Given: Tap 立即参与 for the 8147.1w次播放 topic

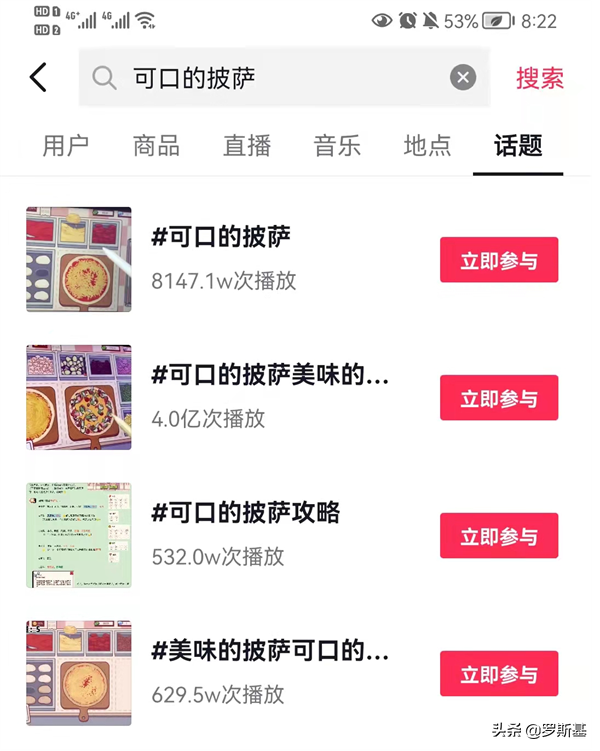Looking at the screenshot, I should coord(499,261).
